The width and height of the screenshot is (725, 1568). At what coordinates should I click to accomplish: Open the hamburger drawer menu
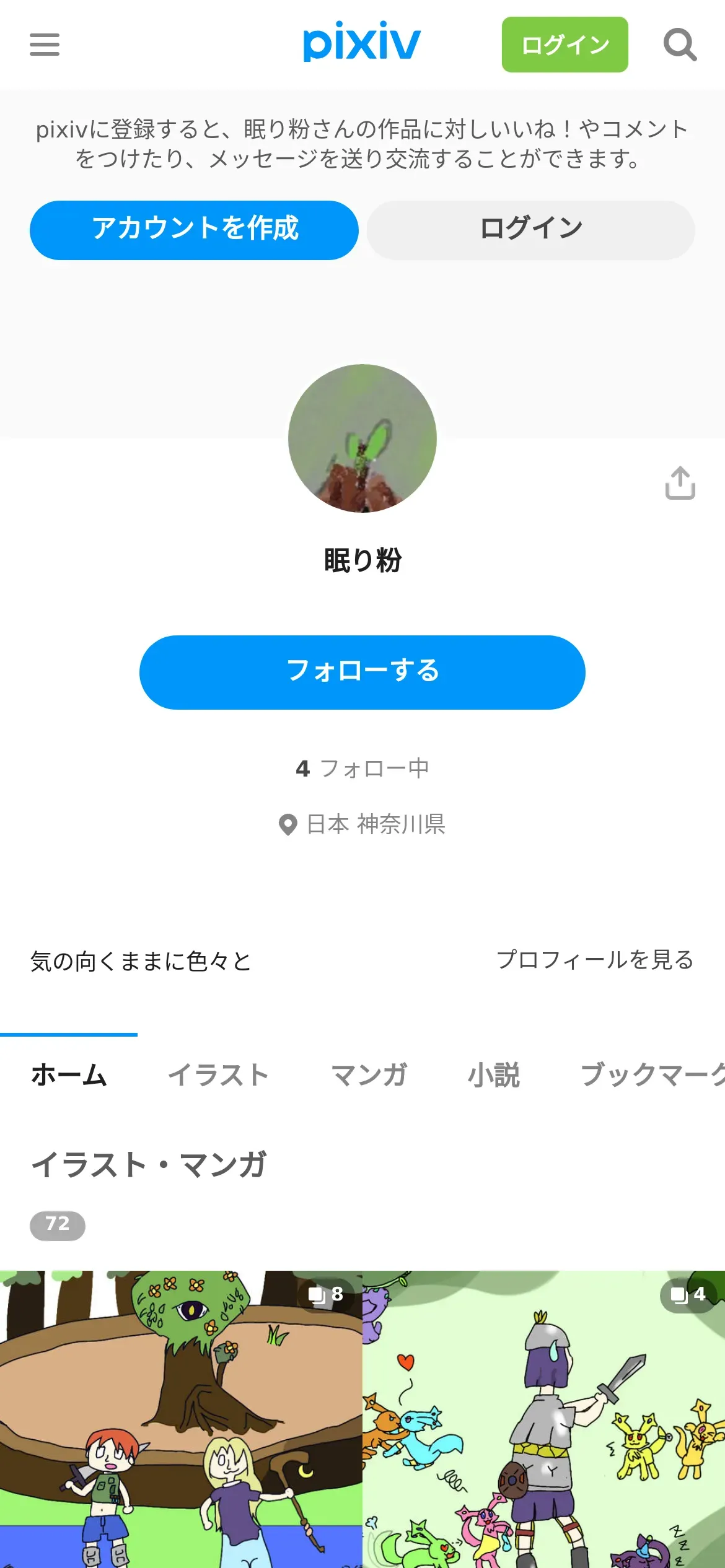[x=45, y=45]
